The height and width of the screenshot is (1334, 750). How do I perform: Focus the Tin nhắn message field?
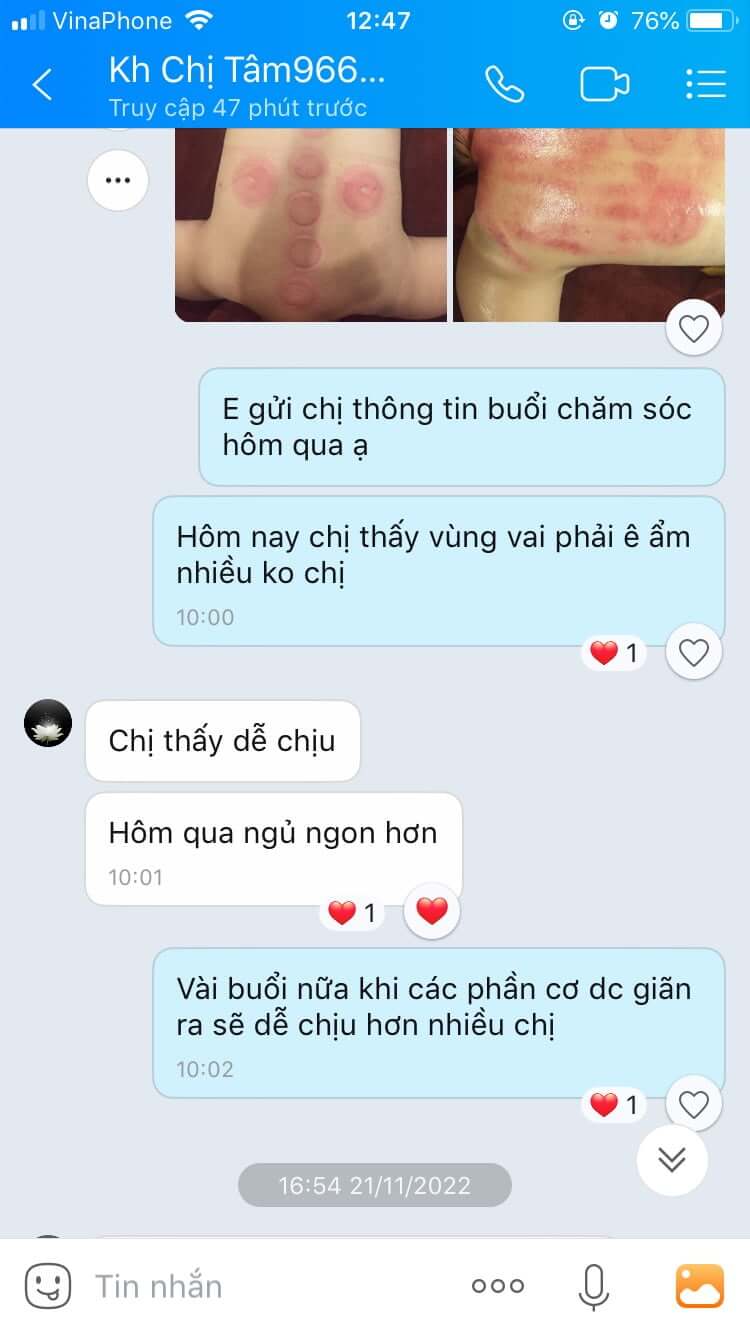[x=270, y=1286]
